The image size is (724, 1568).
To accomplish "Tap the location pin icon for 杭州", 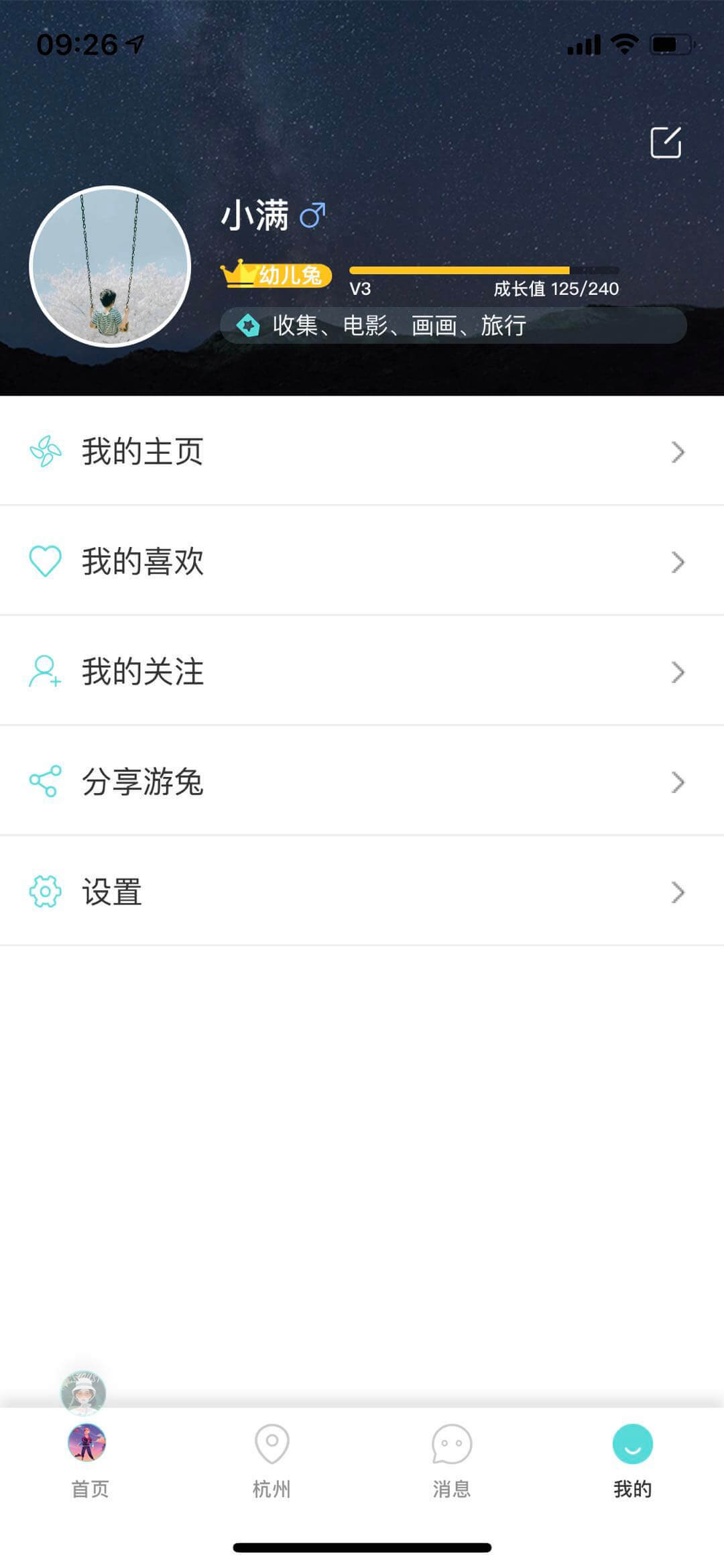I will 271,1443.
